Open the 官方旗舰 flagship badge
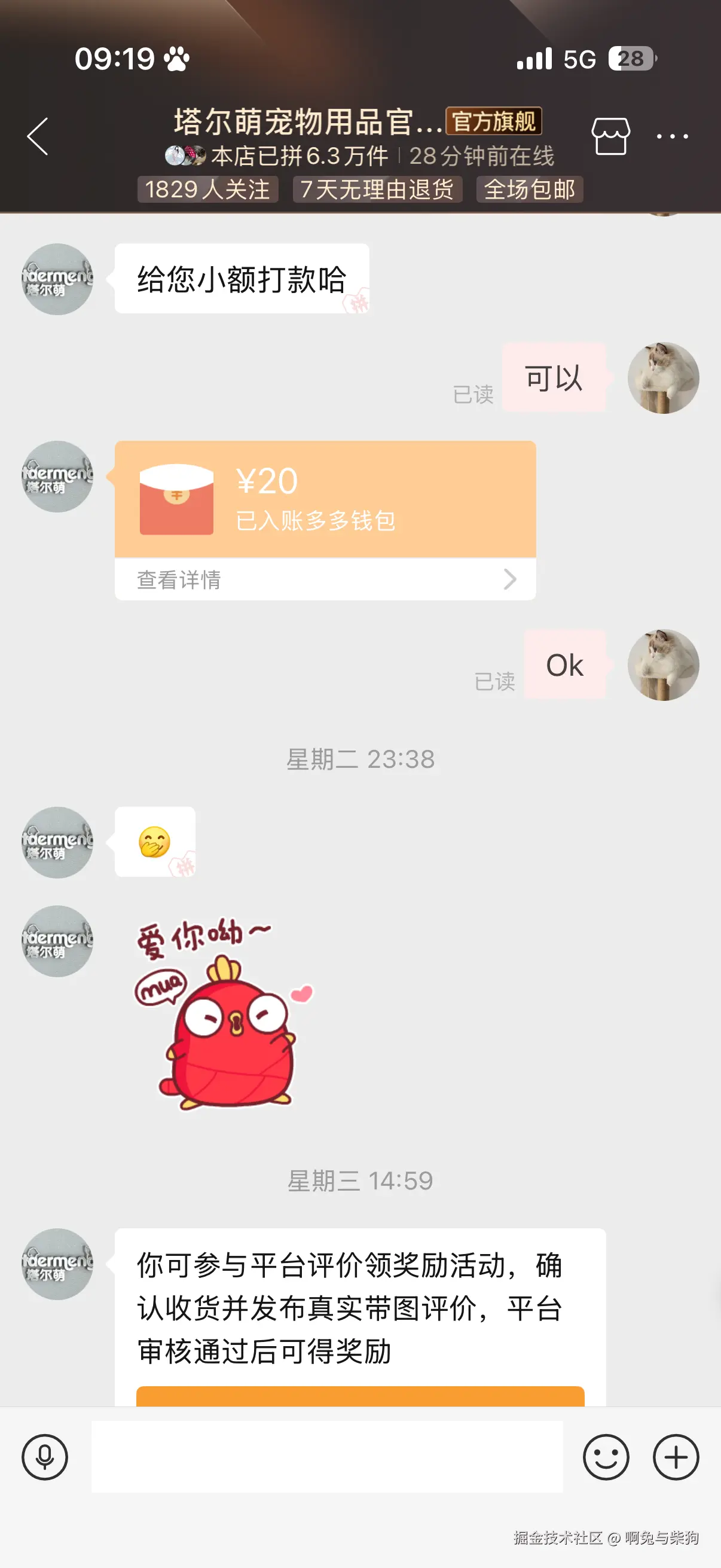This screenshot has height=1568, width=721. 493,123
